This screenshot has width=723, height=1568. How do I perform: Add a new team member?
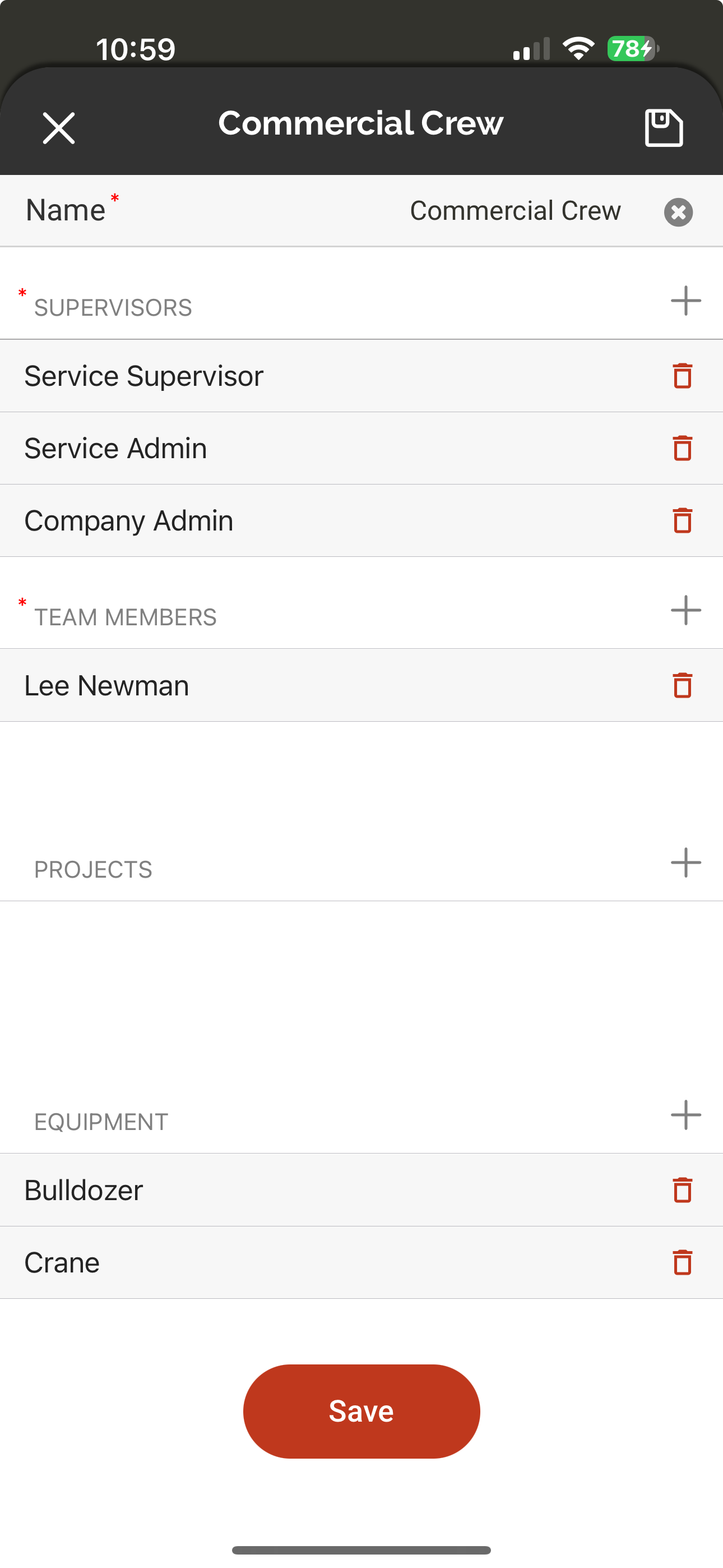(x=686, y=610)
